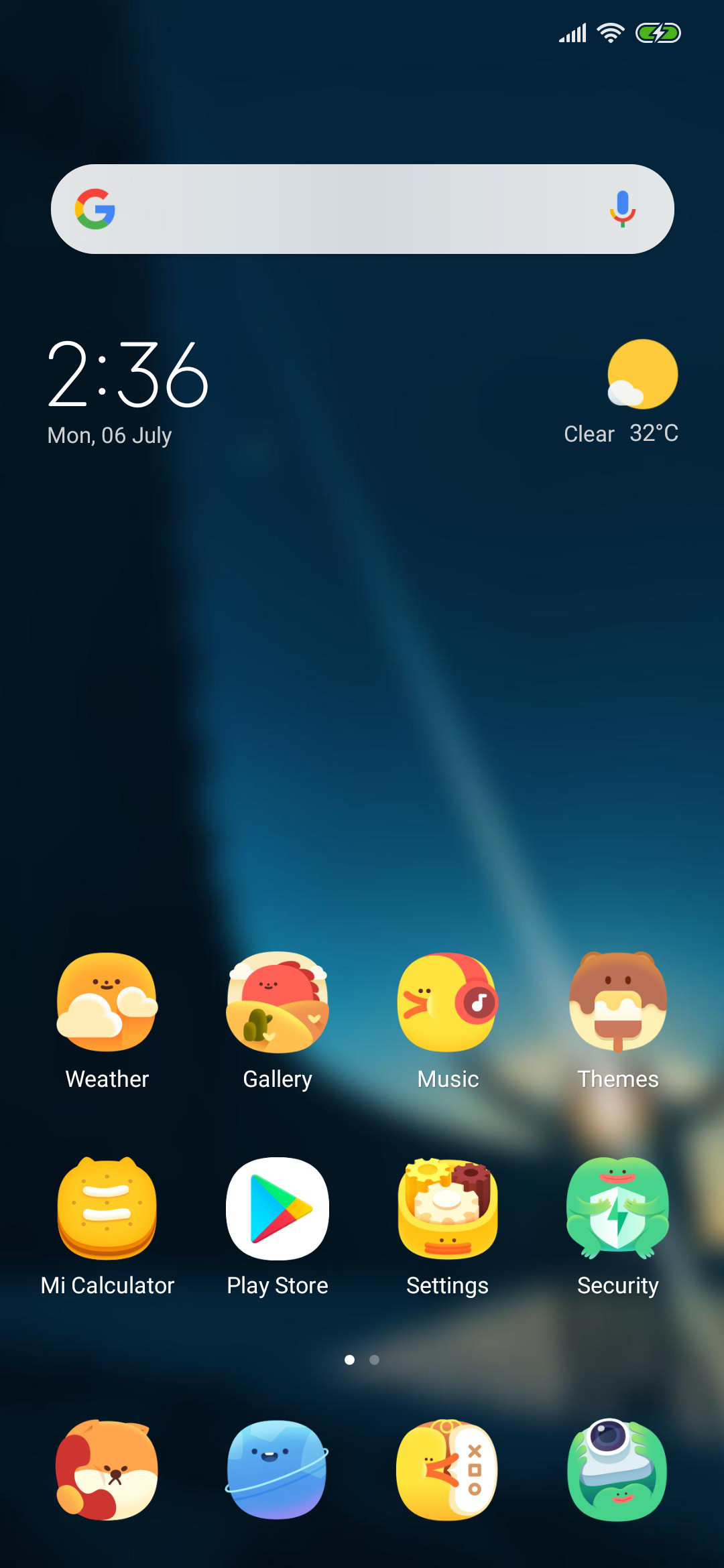Launch the frog camera app in the dock
Viewport: 724px width, 1568px height.
pyautogui.click(x=618, y=1469)
